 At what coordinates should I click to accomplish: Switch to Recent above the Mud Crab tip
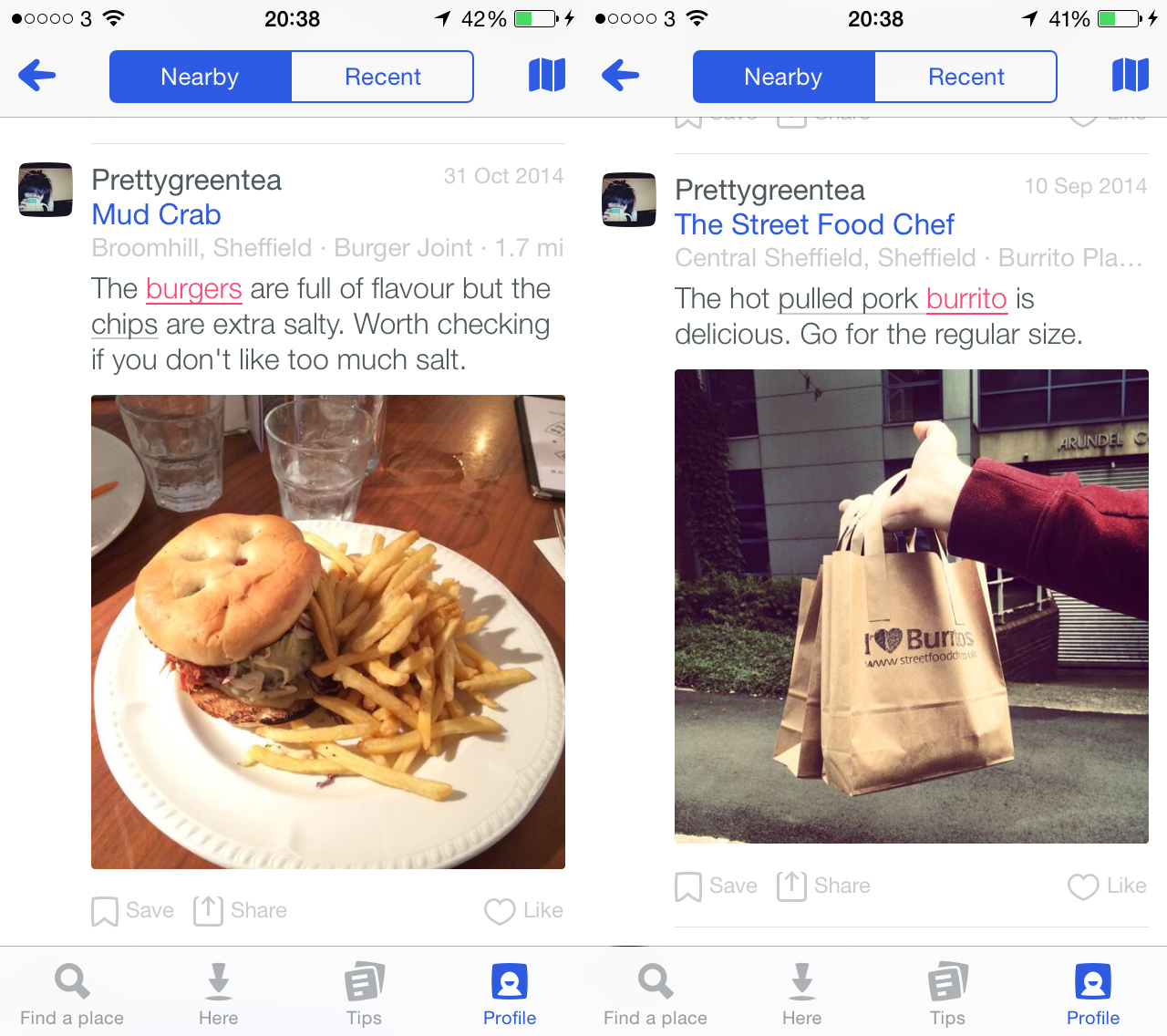382,77
